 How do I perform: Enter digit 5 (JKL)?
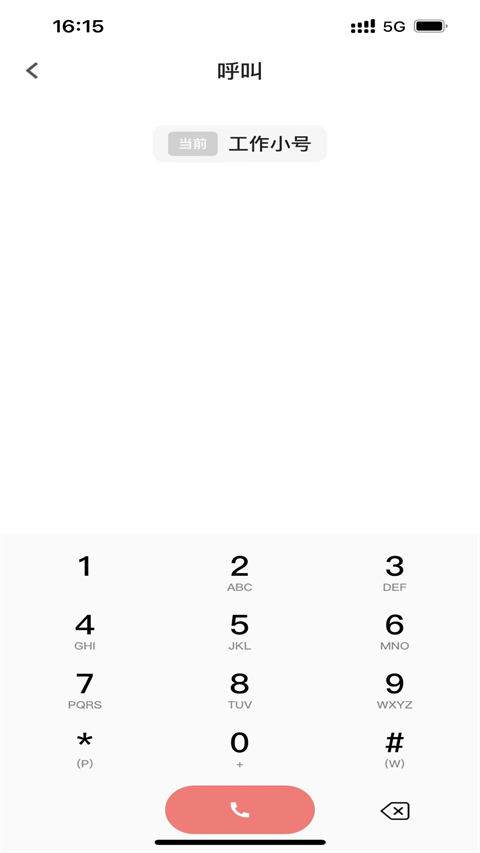(239, 632)
